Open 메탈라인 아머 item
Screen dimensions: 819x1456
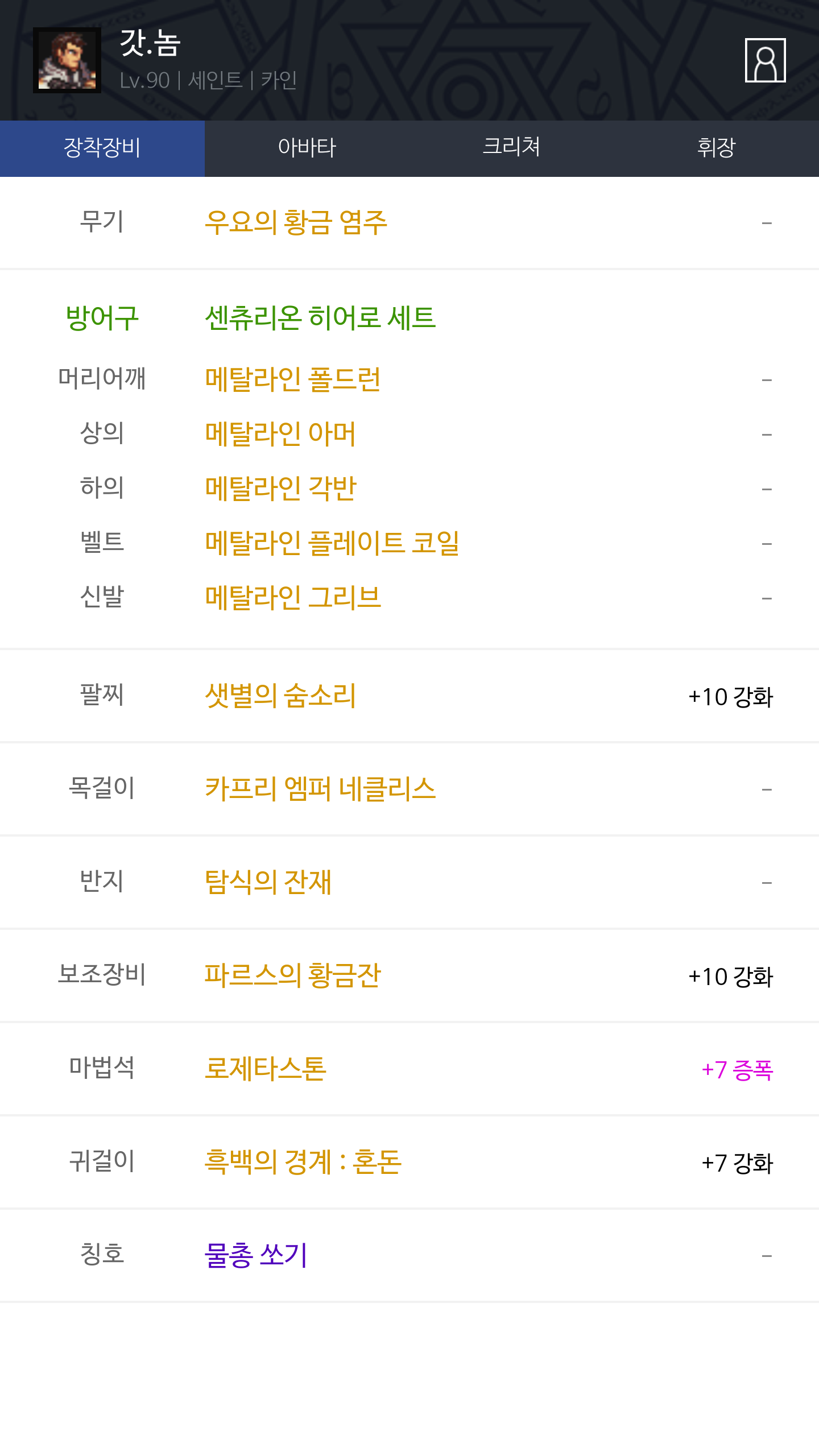280,434
